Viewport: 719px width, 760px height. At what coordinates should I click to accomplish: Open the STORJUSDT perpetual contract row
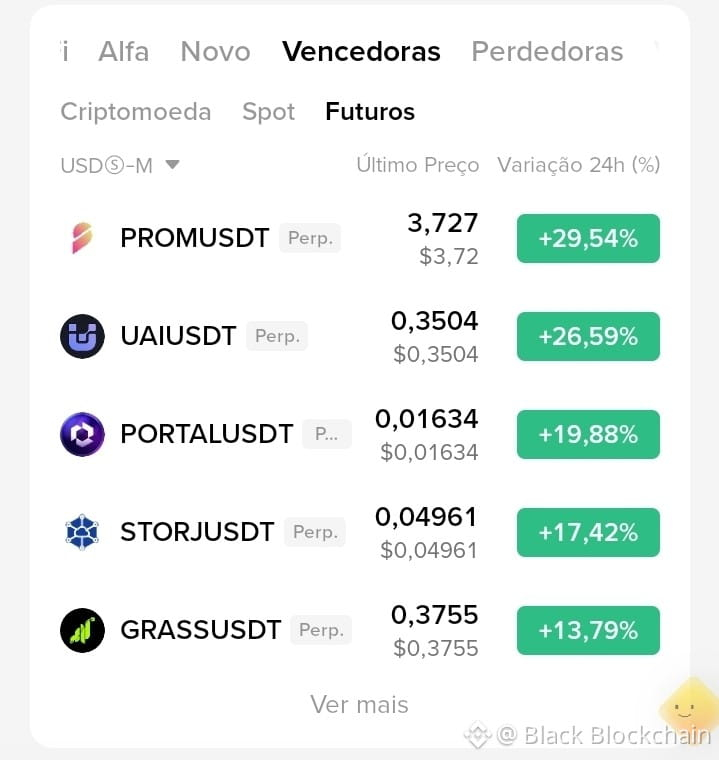point(360,532)
